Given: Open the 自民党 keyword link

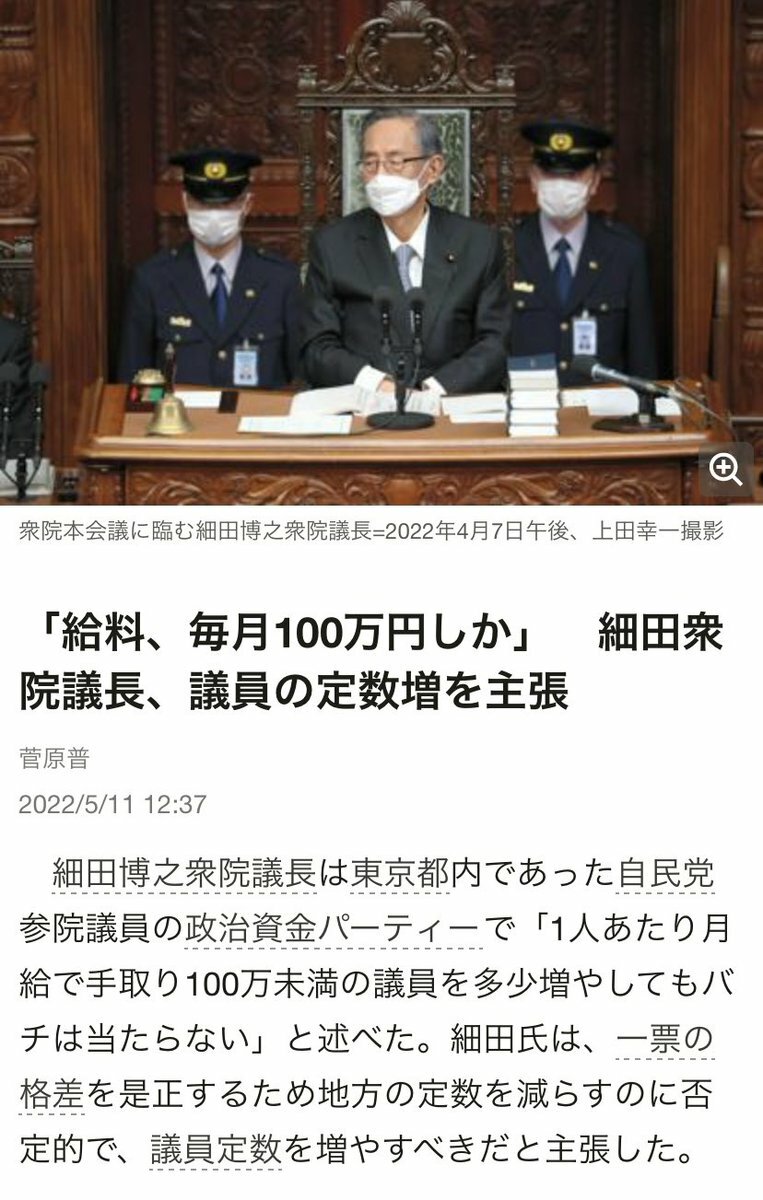Looking at the screenshot, I should click(x=667, y=875).
